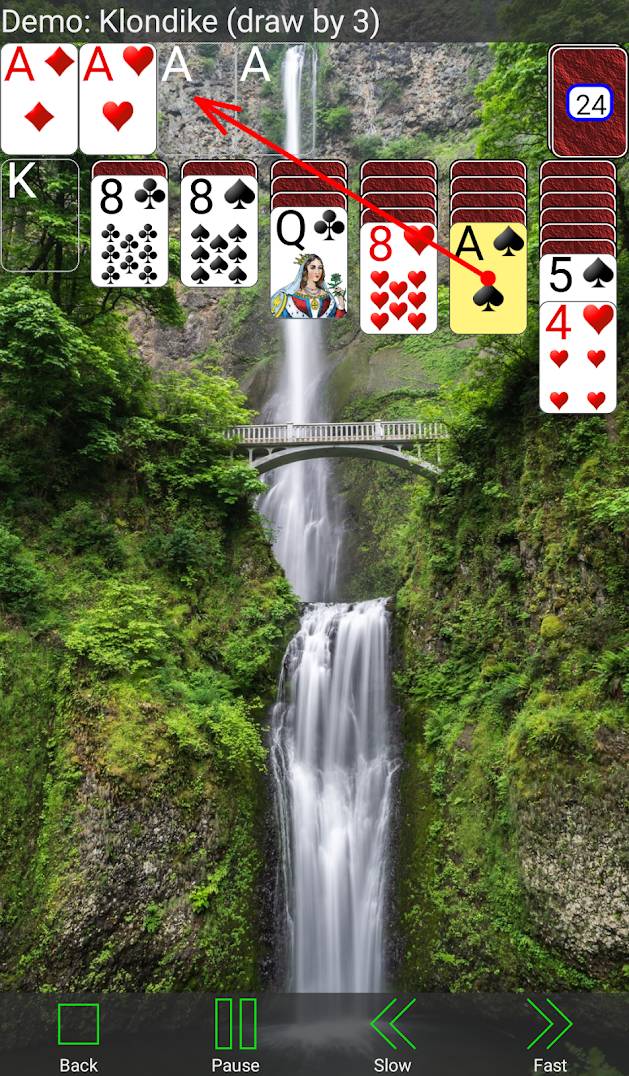Tap the ace of hearts foundation pile

click(118, 99)
